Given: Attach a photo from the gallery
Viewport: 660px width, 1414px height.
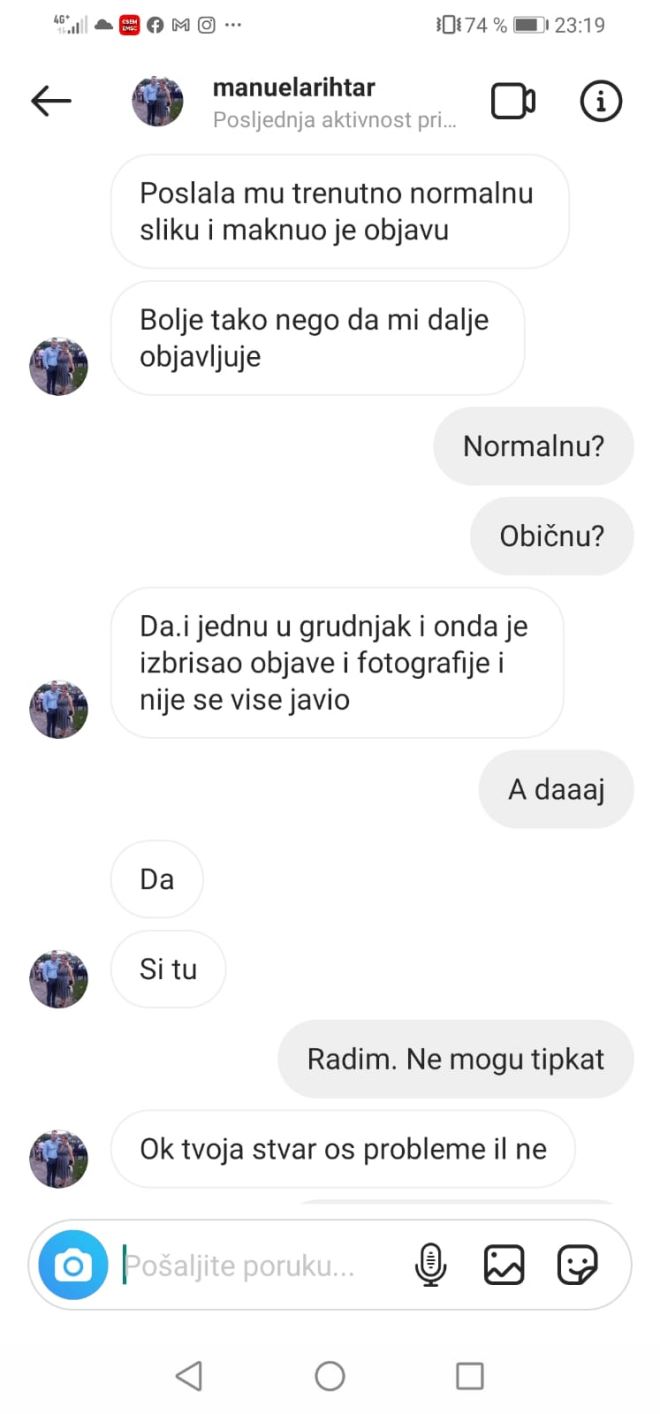Looking at the screenshot, I should pos(504,1266).
